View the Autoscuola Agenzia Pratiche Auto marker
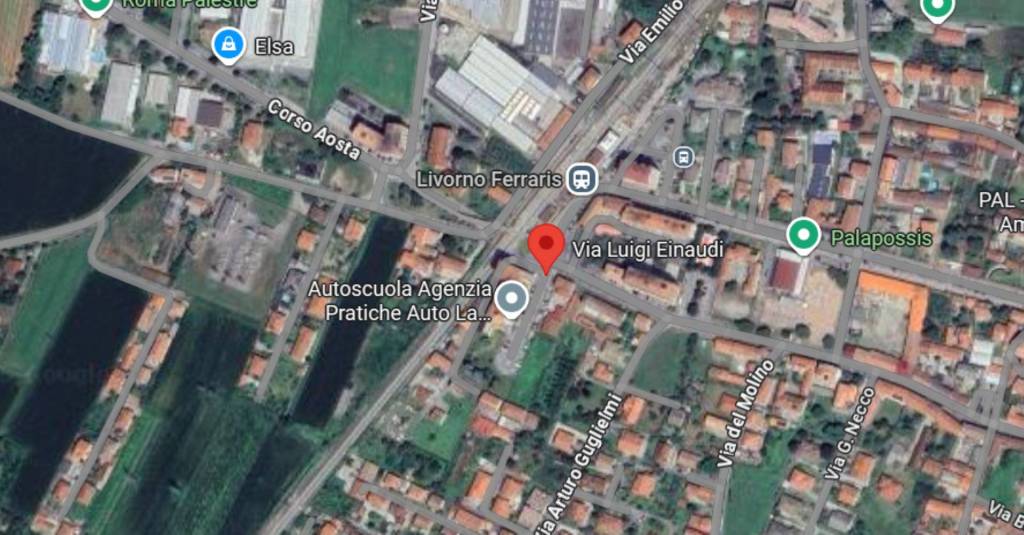Image resolution: width=1024 pixels, height=535 pixels. (512, 298)
